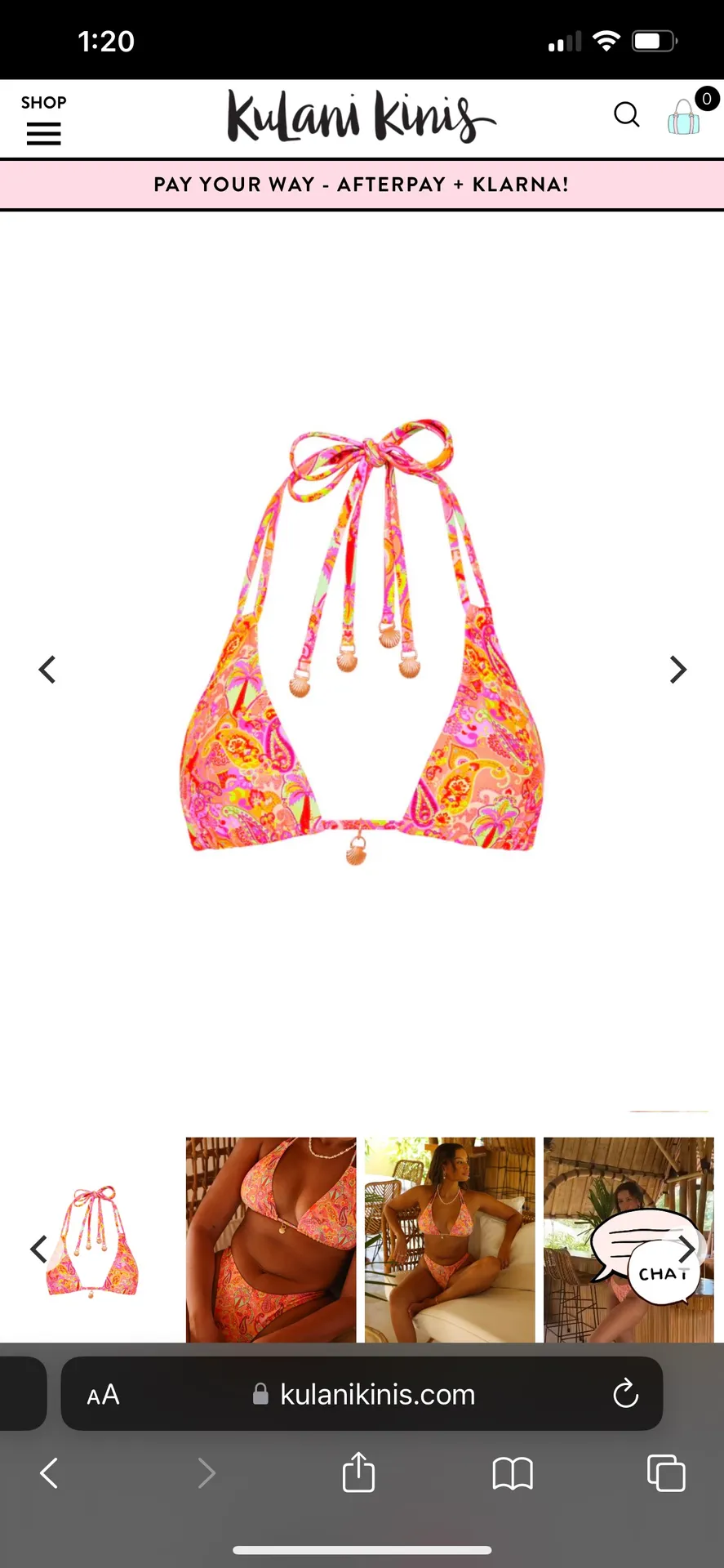
Task: Open the shopping bag cart
Action: (684, 116)
